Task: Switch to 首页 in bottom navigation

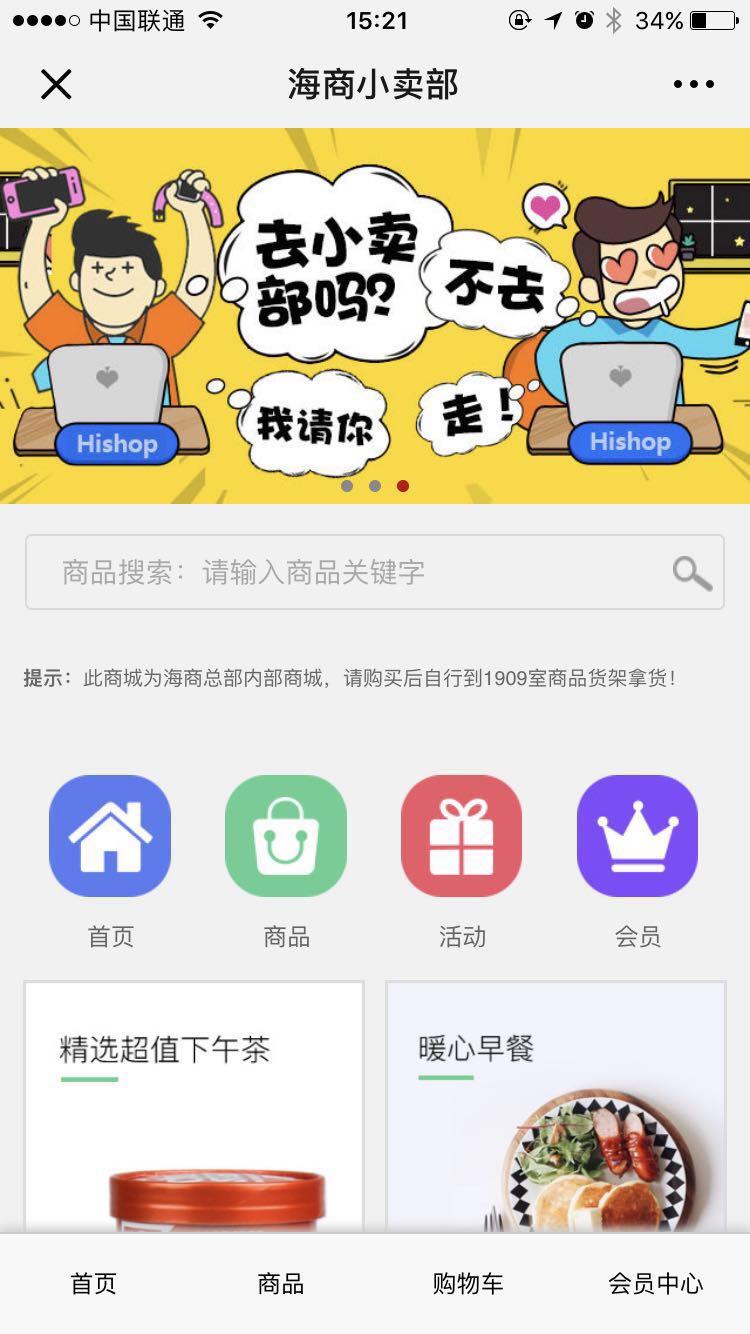Action: point(93,1284)
